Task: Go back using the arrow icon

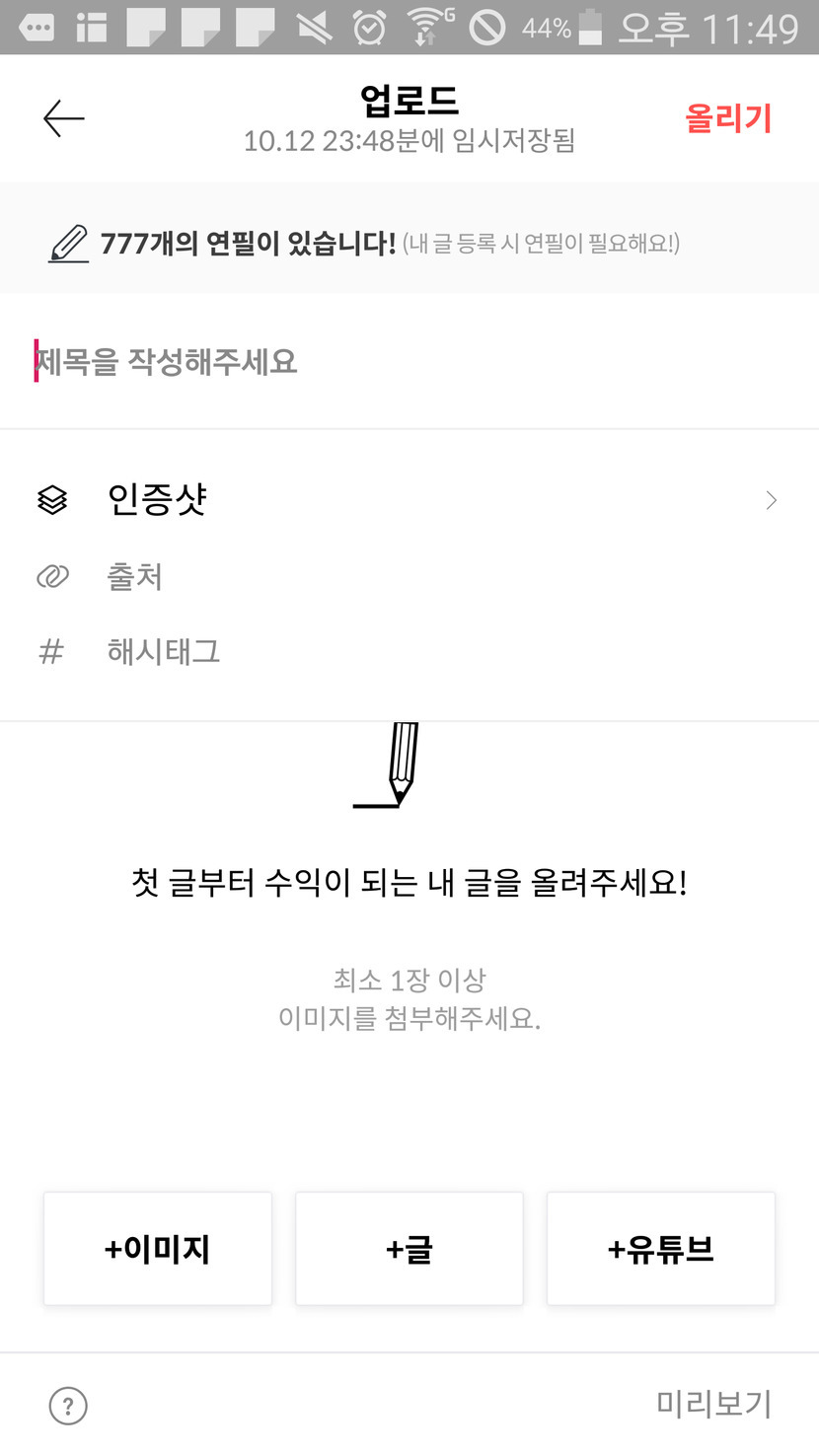Action: pyautogui.click(x=64, y=119)
